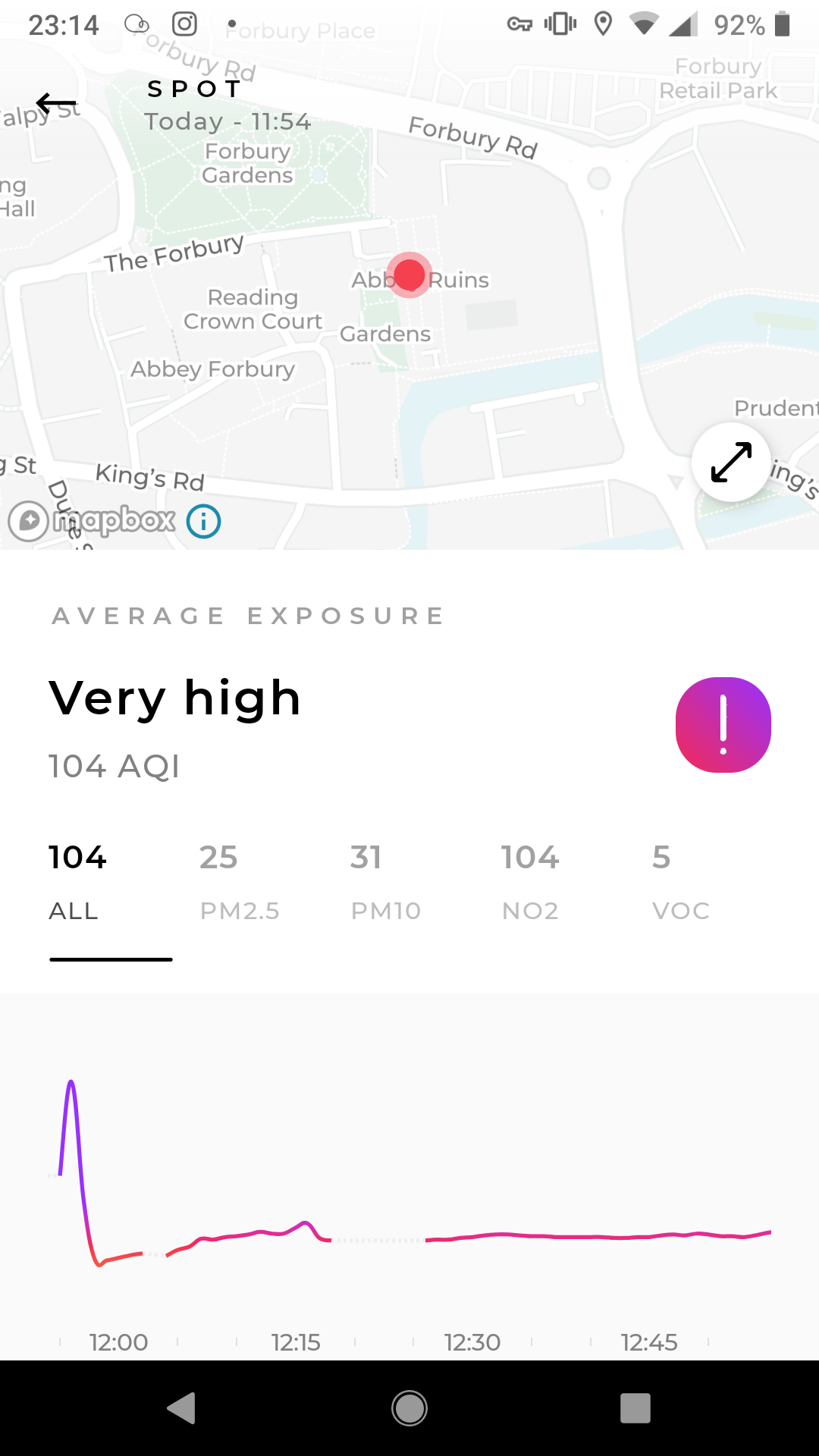
Task: Expand the map to full screen
Action: [x=731, y=462]
